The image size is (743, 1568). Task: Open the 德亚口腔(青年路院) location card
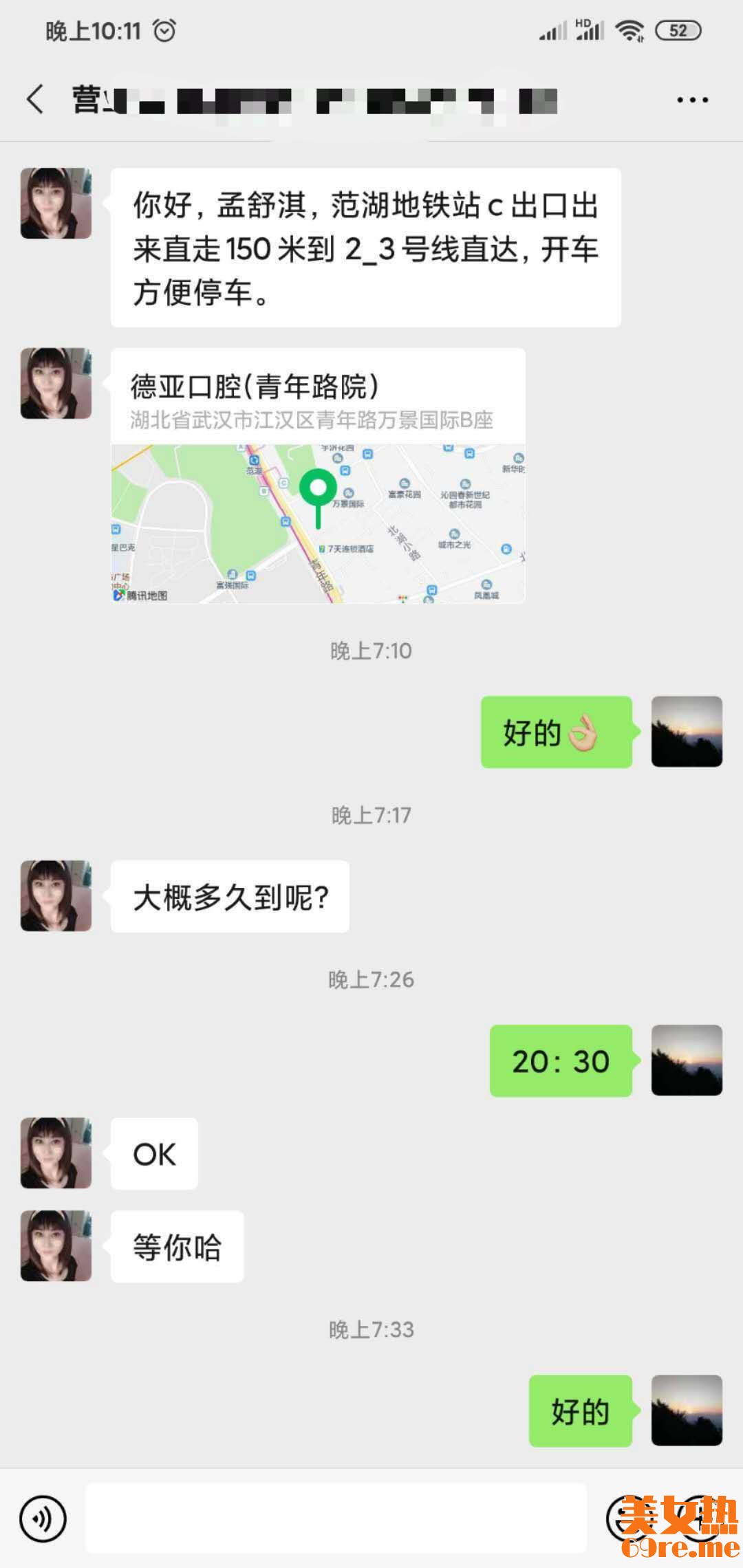coord(318,476)
